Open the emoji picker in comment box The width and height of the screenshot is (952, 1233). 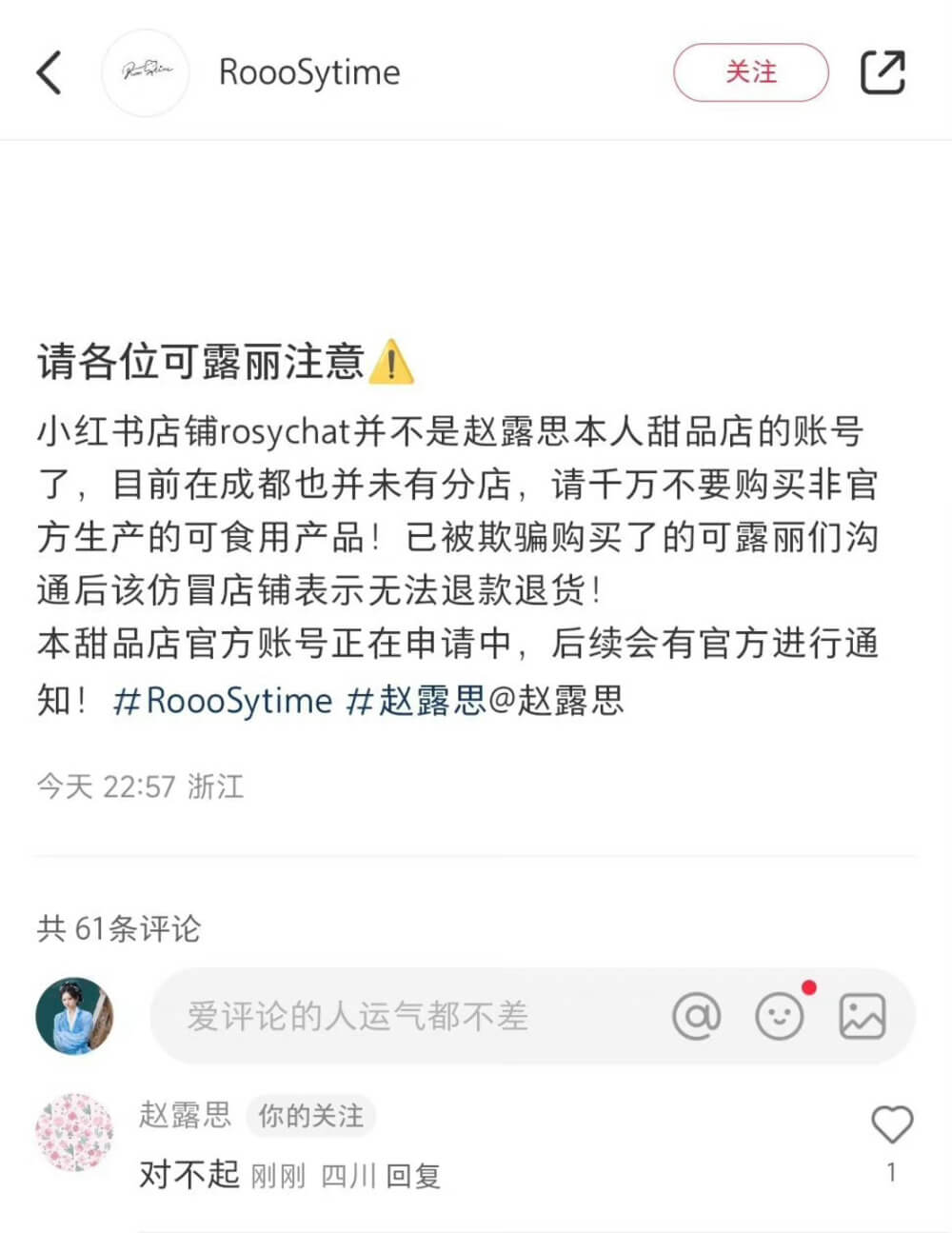tap(780, 1016)
